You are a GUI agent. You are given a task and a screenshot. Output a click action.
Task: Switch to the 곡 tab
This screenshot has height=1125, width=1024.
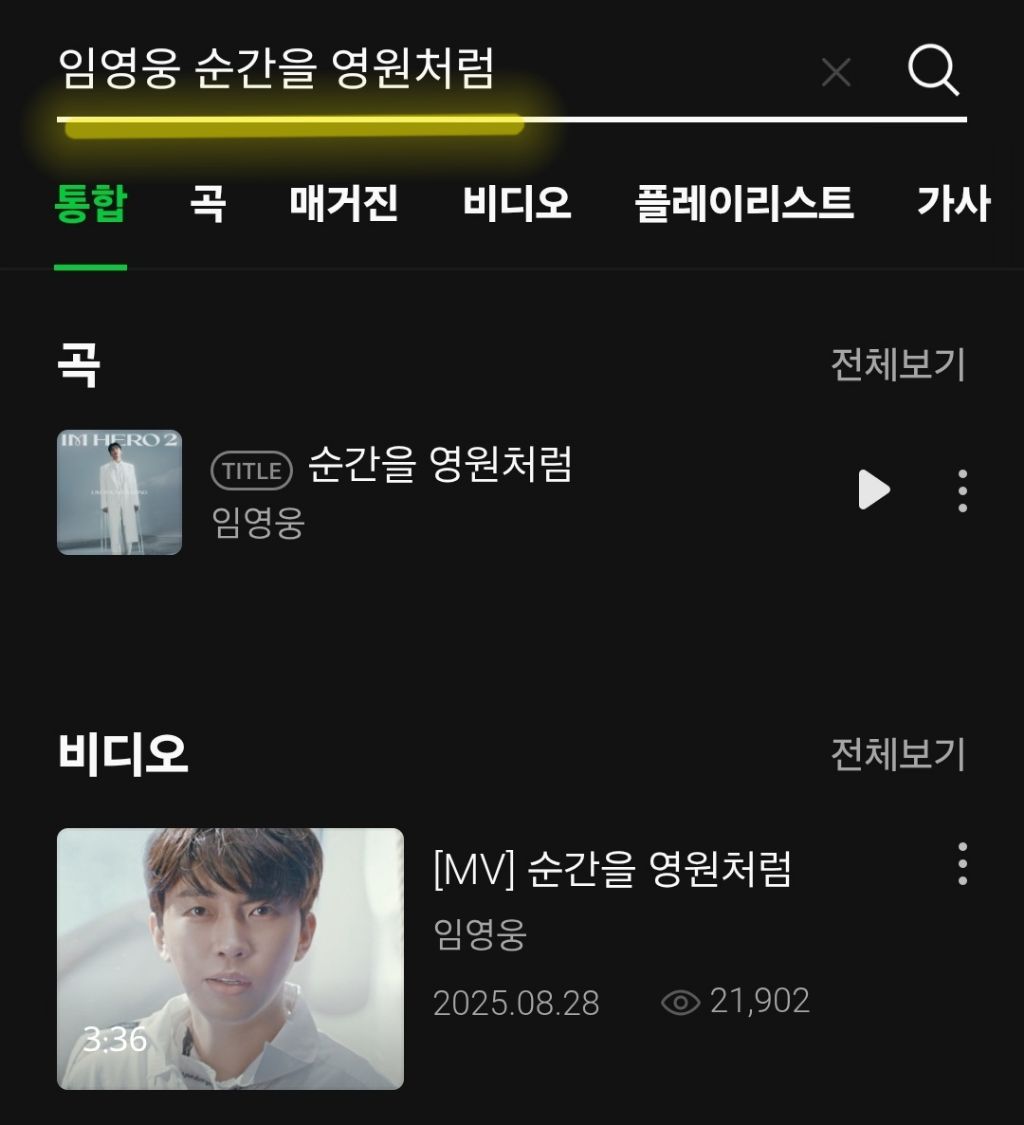(207, 204)
